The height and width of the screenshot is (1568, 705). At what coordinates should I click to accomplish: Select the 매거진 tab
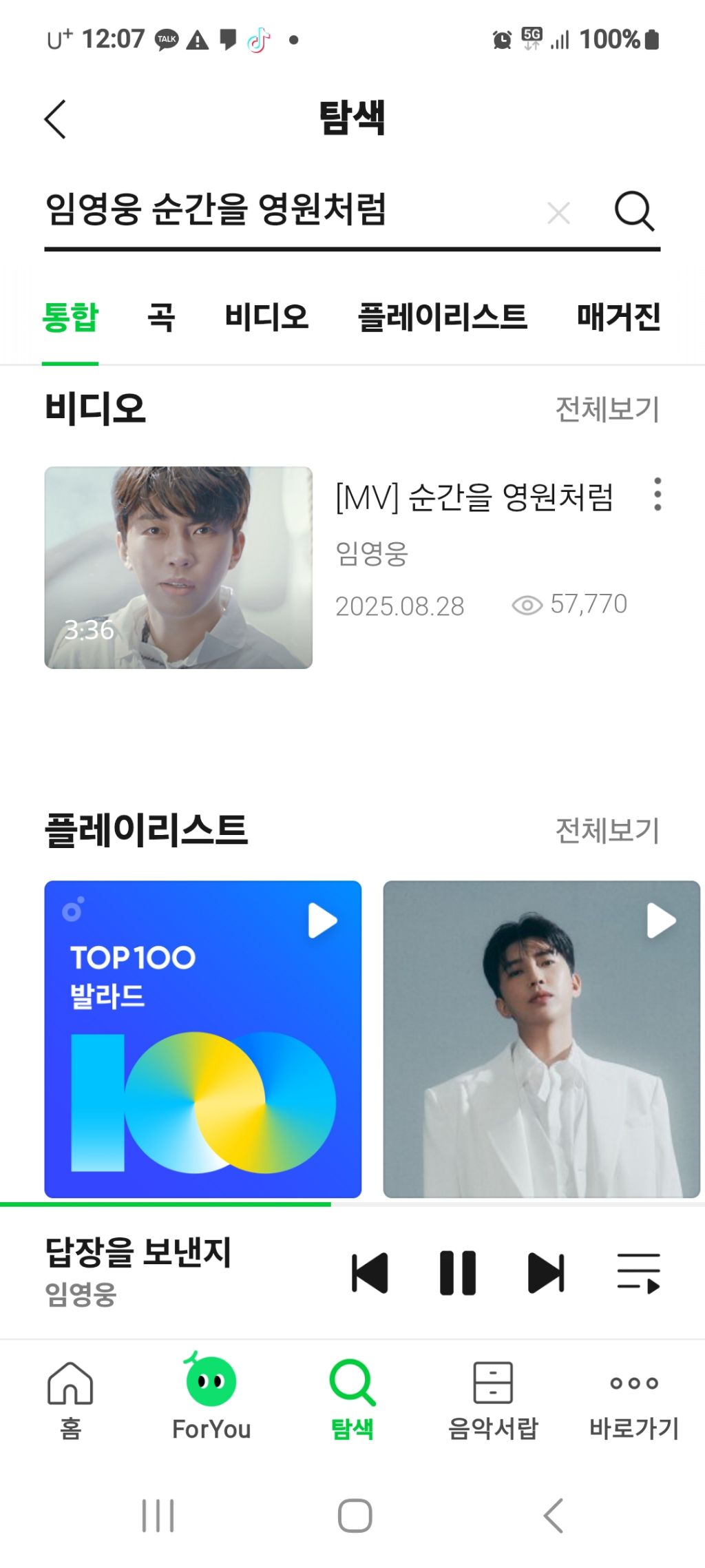[618, 318]
